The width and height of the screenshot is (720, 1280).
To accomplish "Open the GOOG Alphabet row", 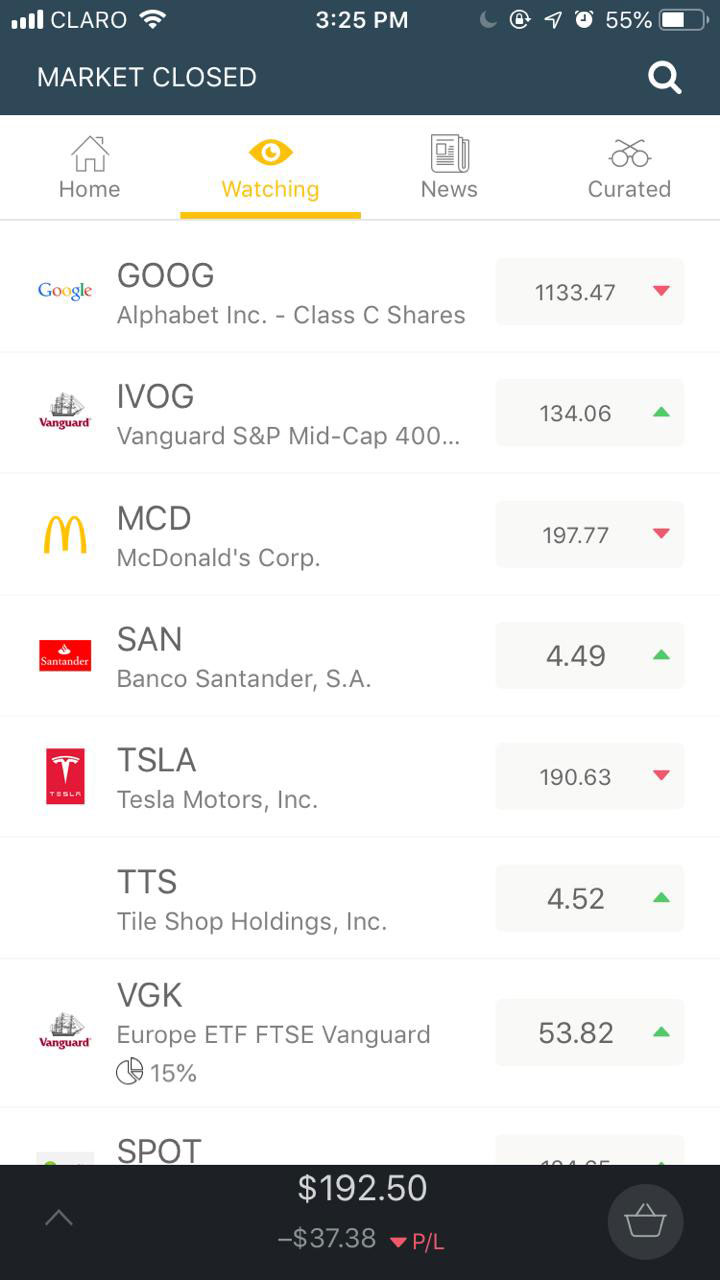I will pos(360,292).
